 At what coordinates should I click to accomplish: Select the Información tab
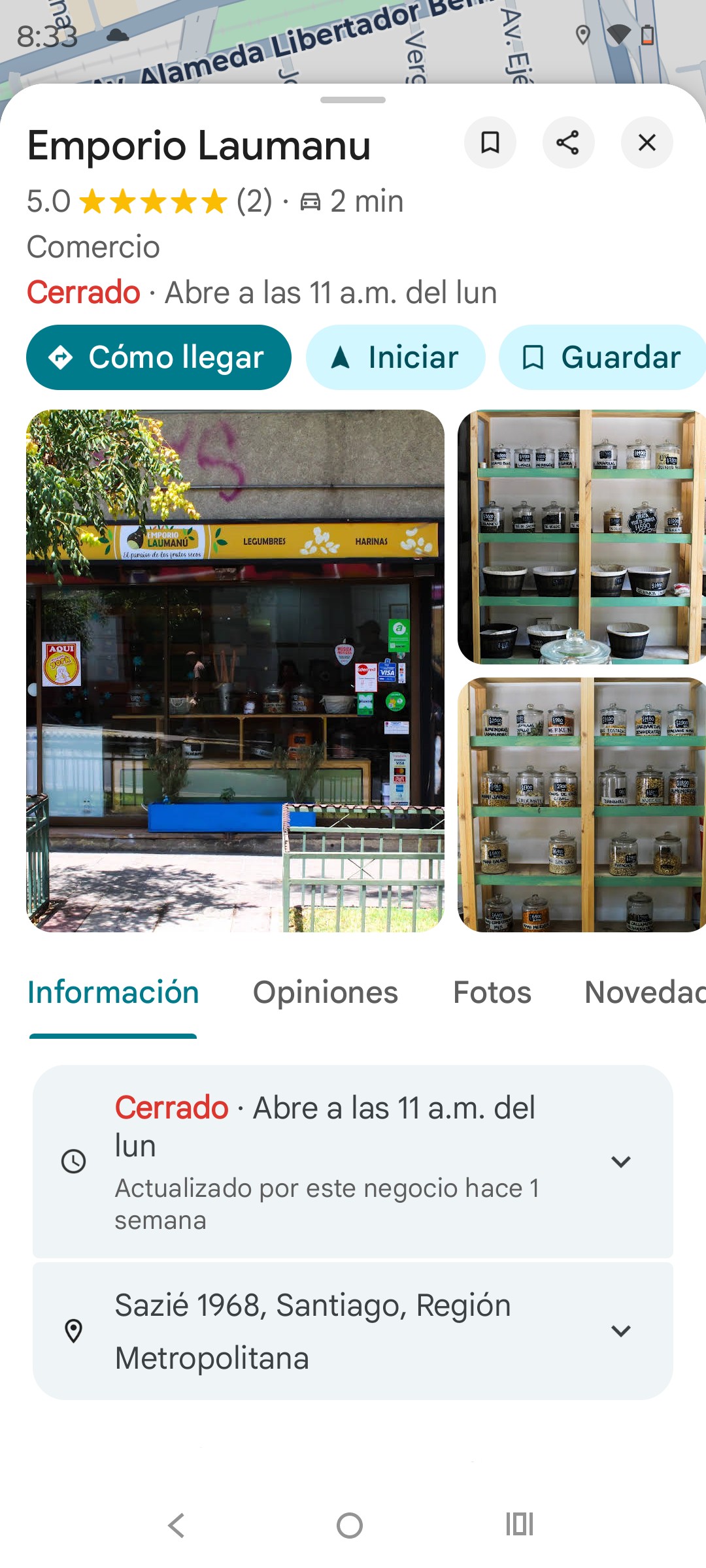point(113,992)
